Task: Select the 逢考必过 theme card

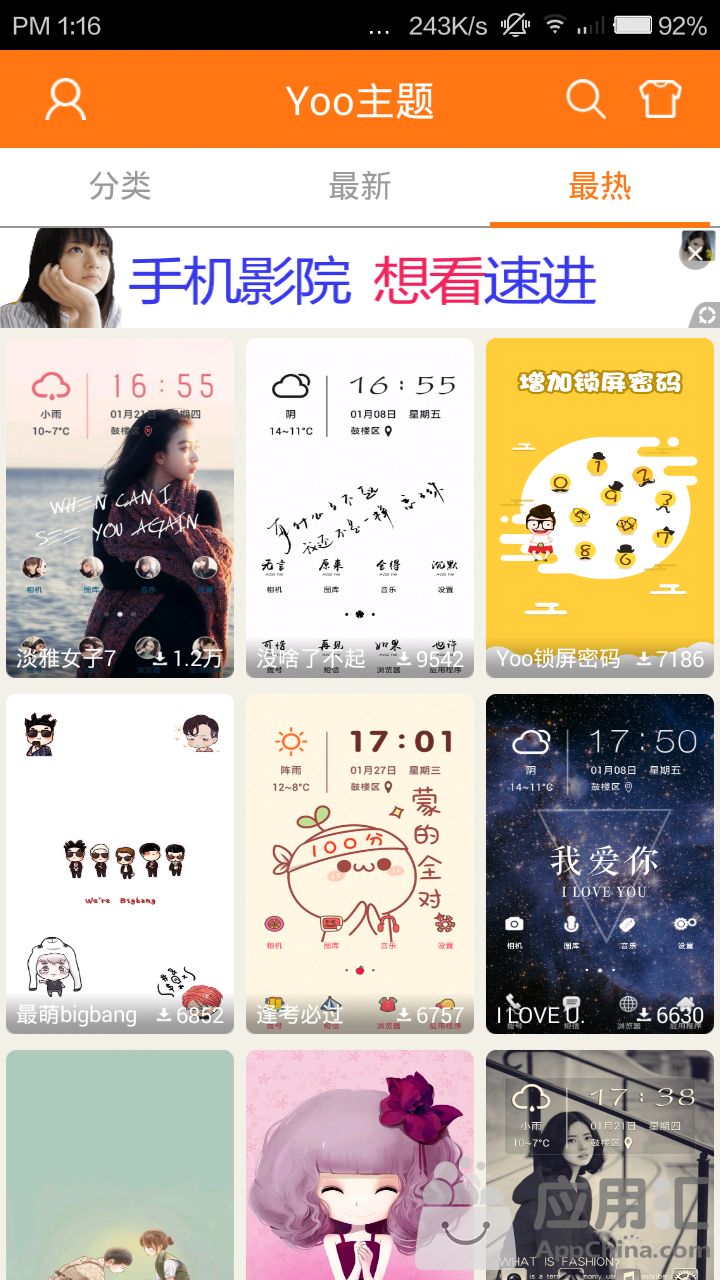Action: (360, 864)
